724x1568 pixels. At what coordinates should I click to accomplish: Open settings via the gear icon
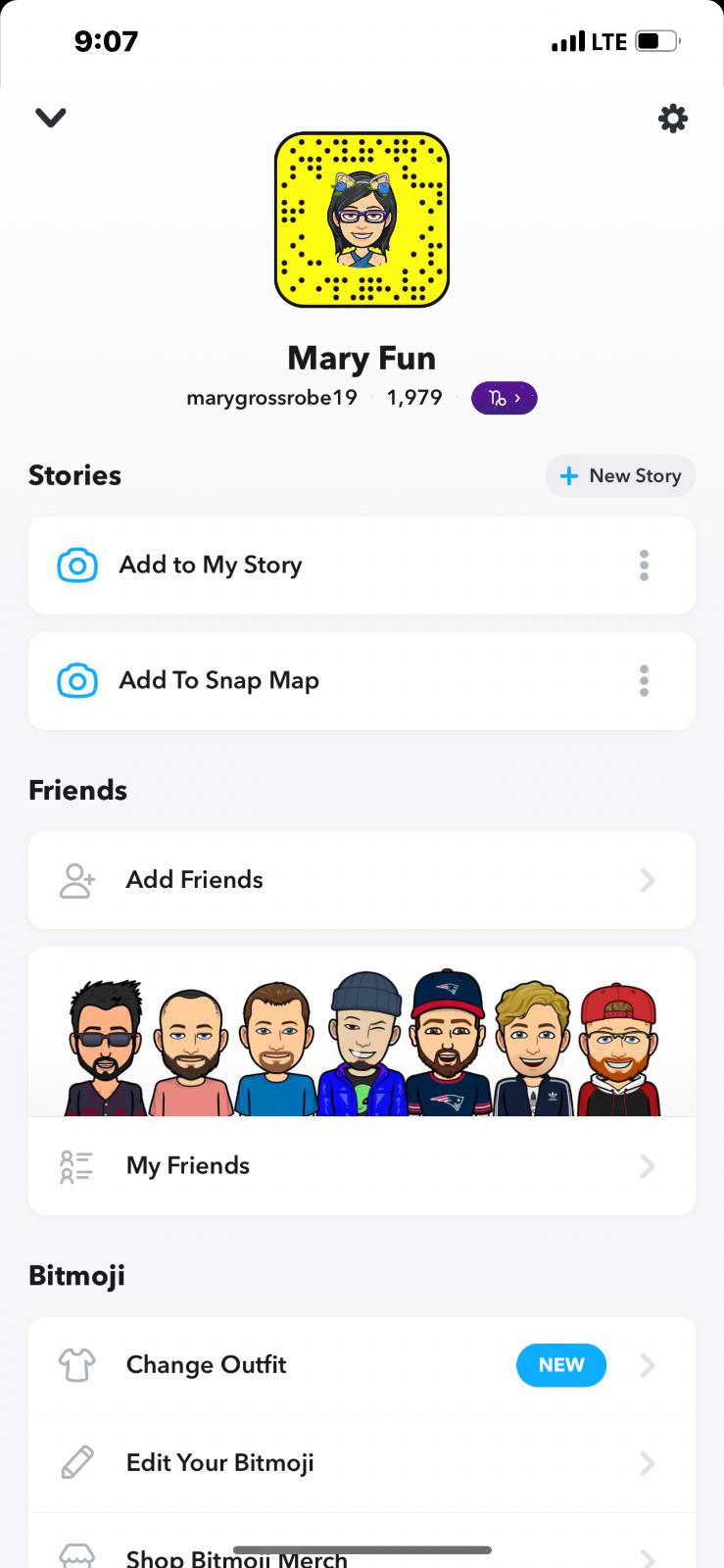point(672,119)
